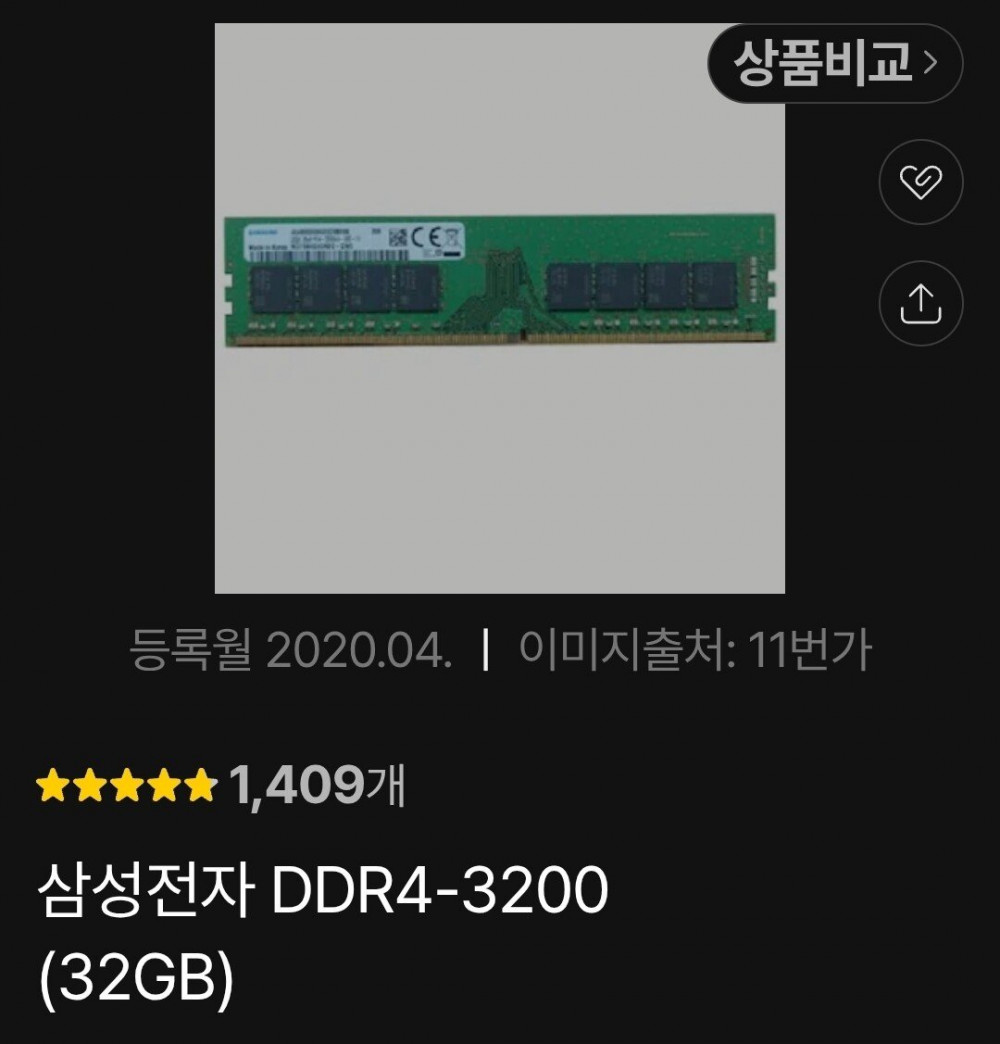Open the Samsung RAM product image
1000x1044 pixels.
click(499, 308)
